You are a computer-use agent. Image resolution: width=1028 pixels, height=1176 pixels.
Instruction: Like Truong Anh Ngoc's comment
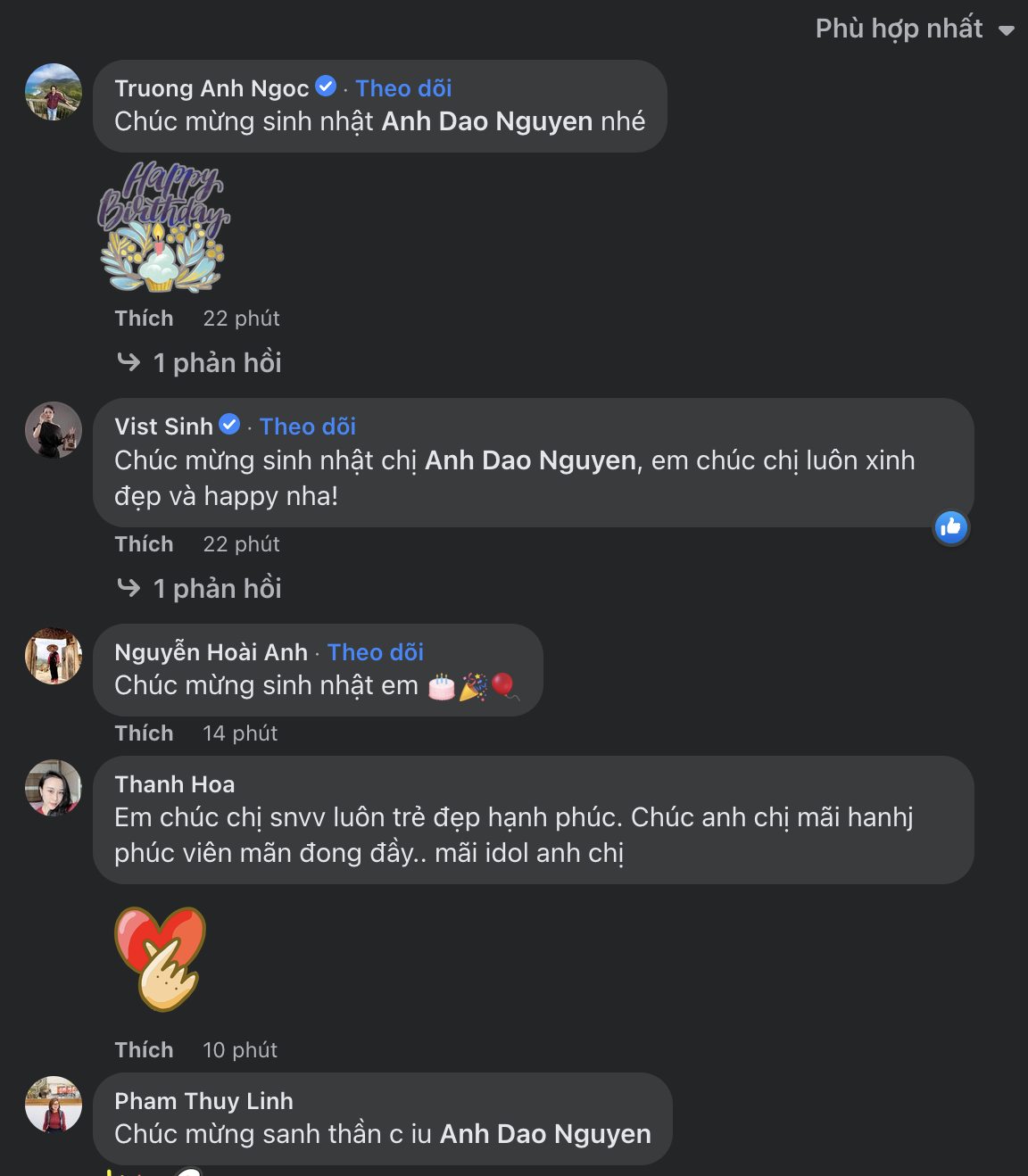click(144, 319)
